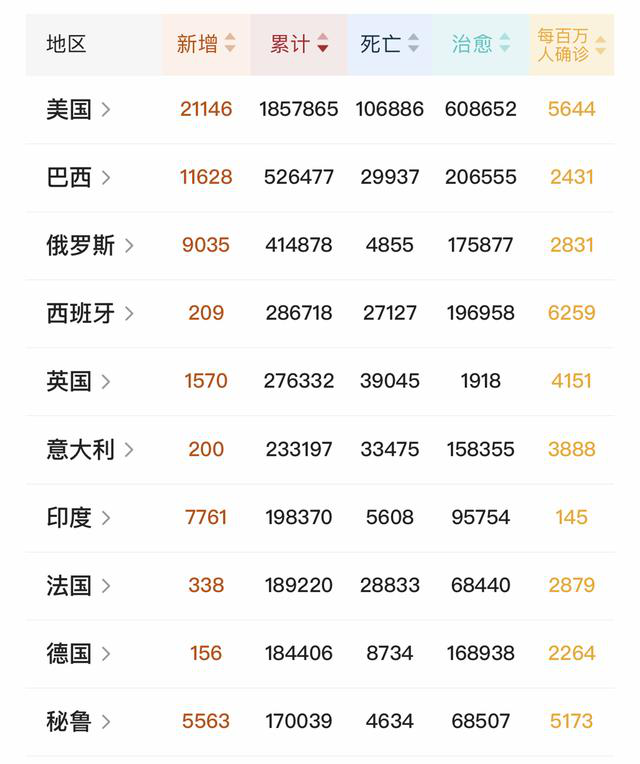The image size is (640, 764).
Task: Sort by 每百万人确诊 column
Action: pyautogui.click(x=571, y=45)
